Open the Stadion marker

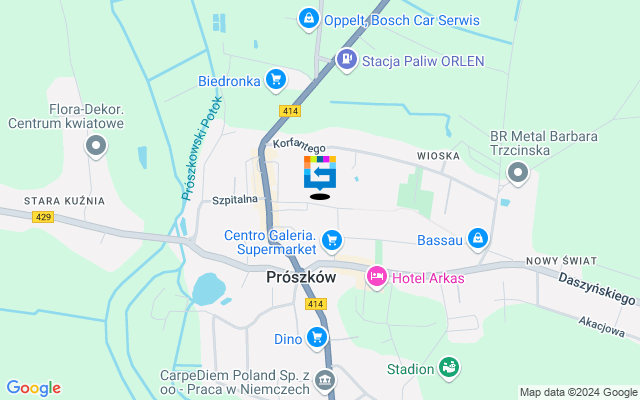click(x=450, y=369)
